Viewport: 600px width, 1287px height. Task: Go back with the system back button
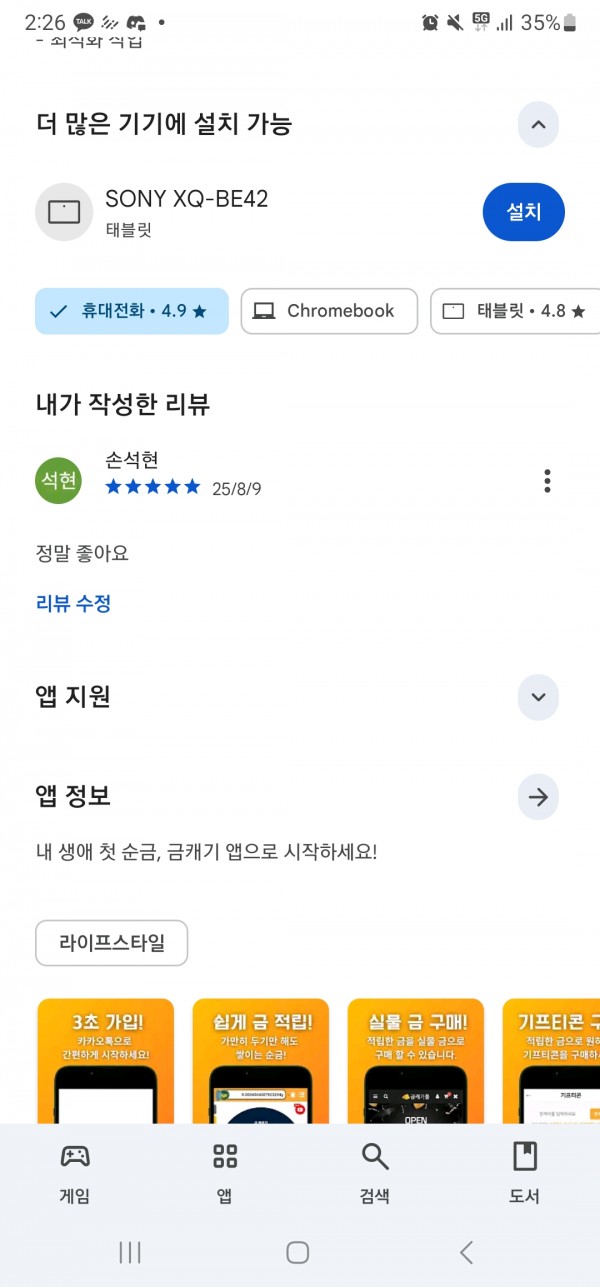point(466,1252)
